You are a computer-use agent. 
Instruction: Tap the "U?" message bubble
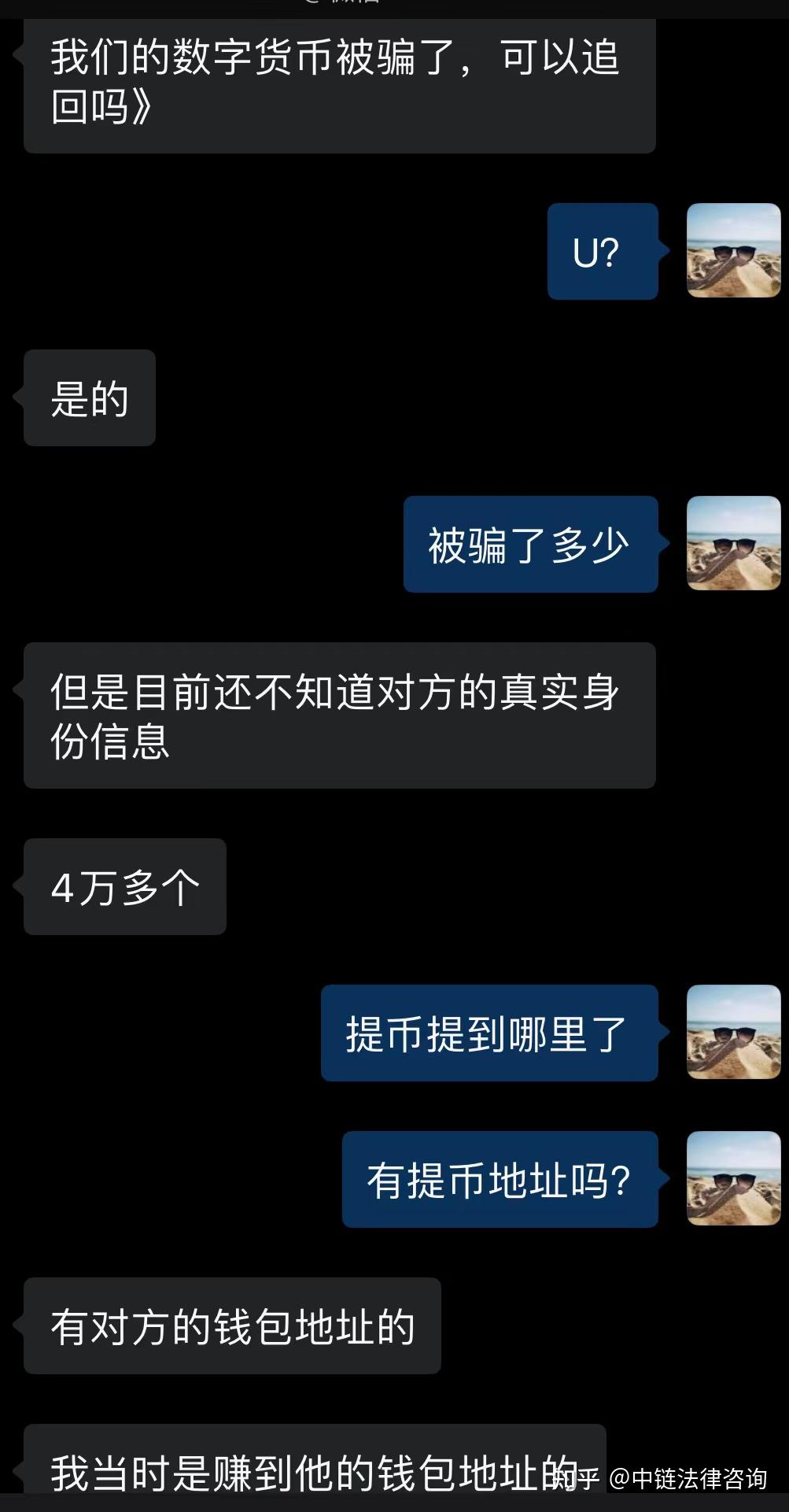point(602,250)
